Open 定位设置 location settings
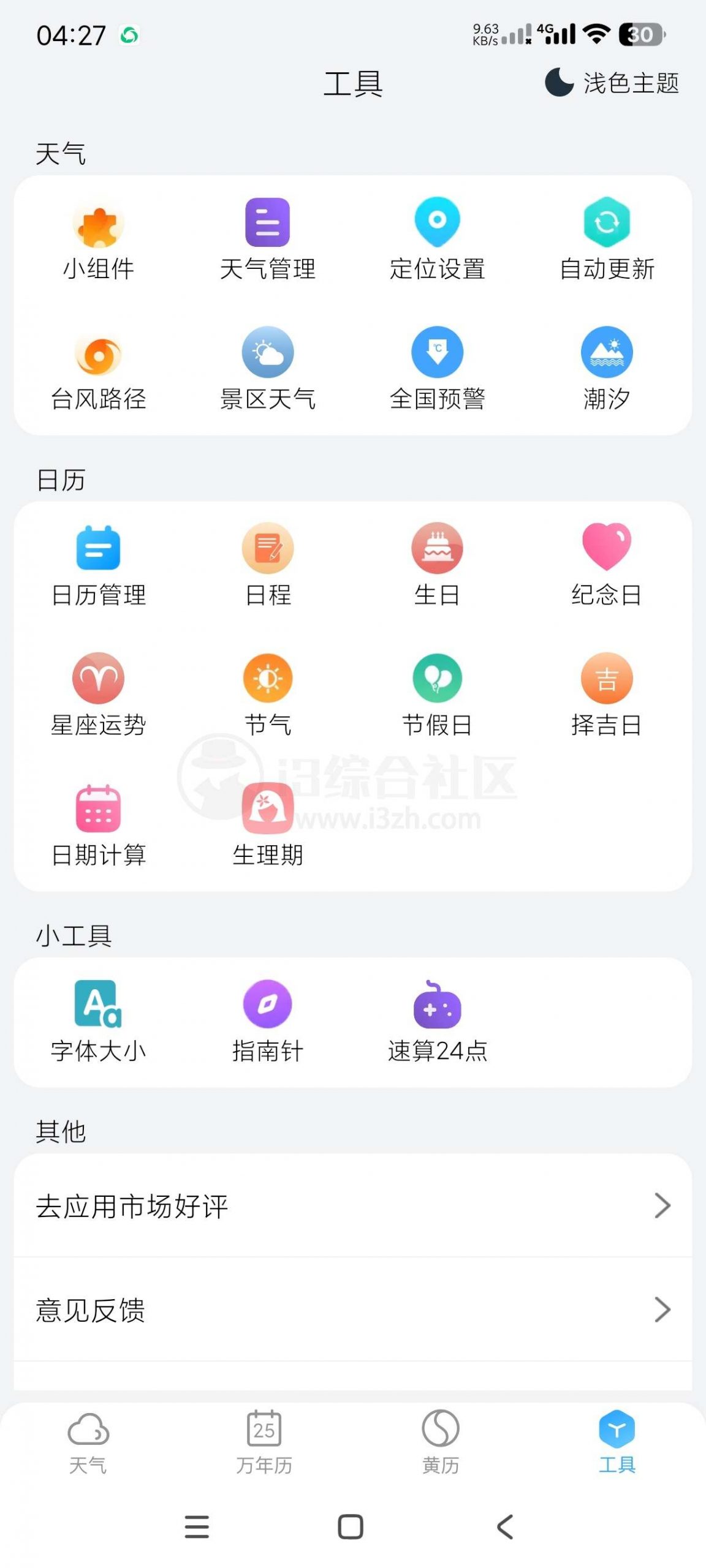Screen dimensions: 706x1568 tap(437, 239)
